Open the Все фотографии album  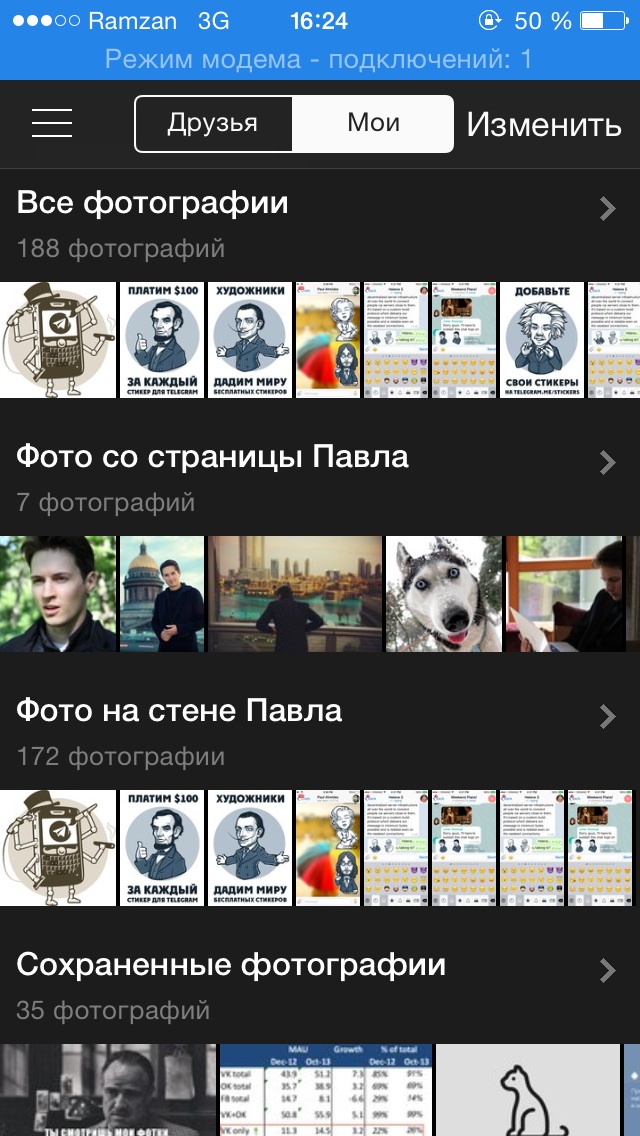pyautogui.click(x=318, y=223)
